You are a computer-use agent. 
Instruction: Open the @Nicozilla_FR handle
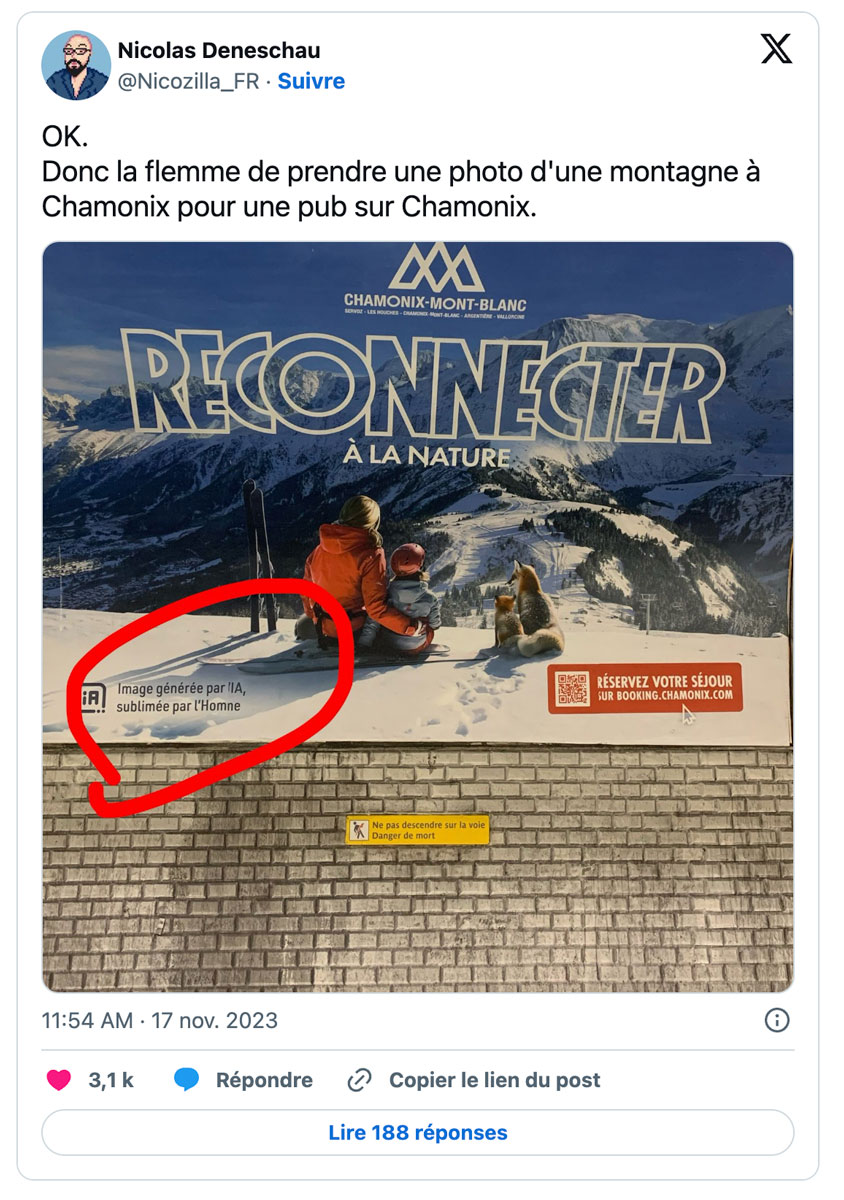coord(188,82)
